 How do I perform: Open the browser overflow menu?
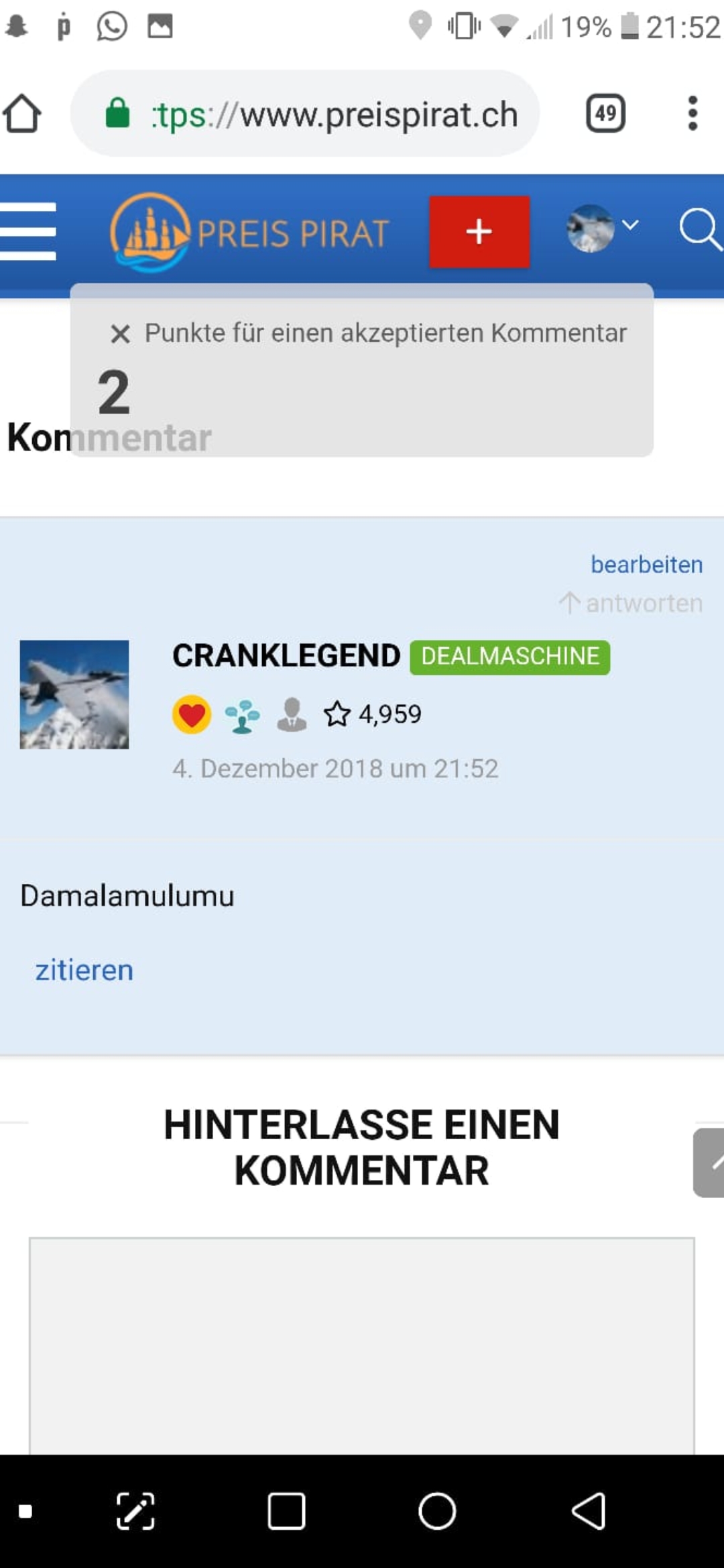pyautogui.click(x=692, y=113)
